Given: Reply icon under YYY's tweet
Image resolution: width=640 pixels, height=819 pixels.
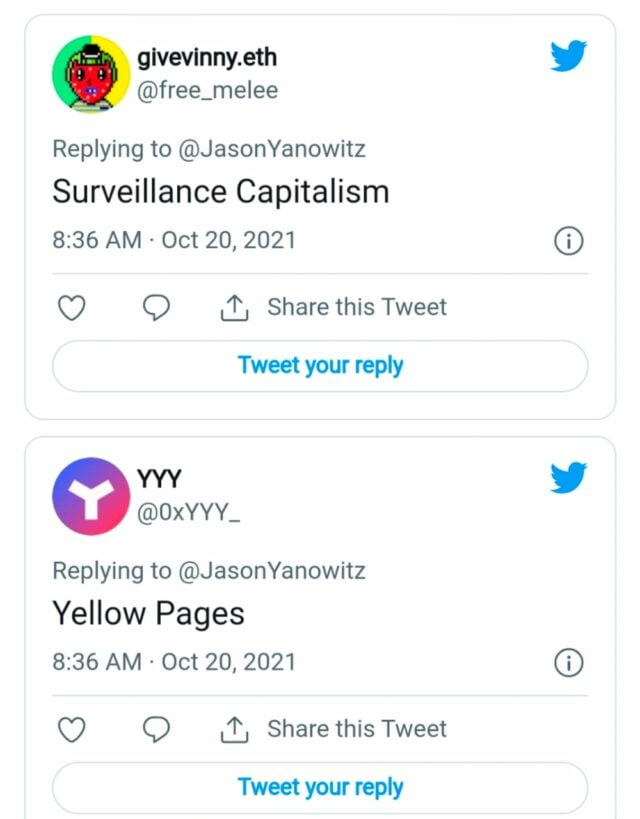Looking at the screenshot, I should point(156,730).
